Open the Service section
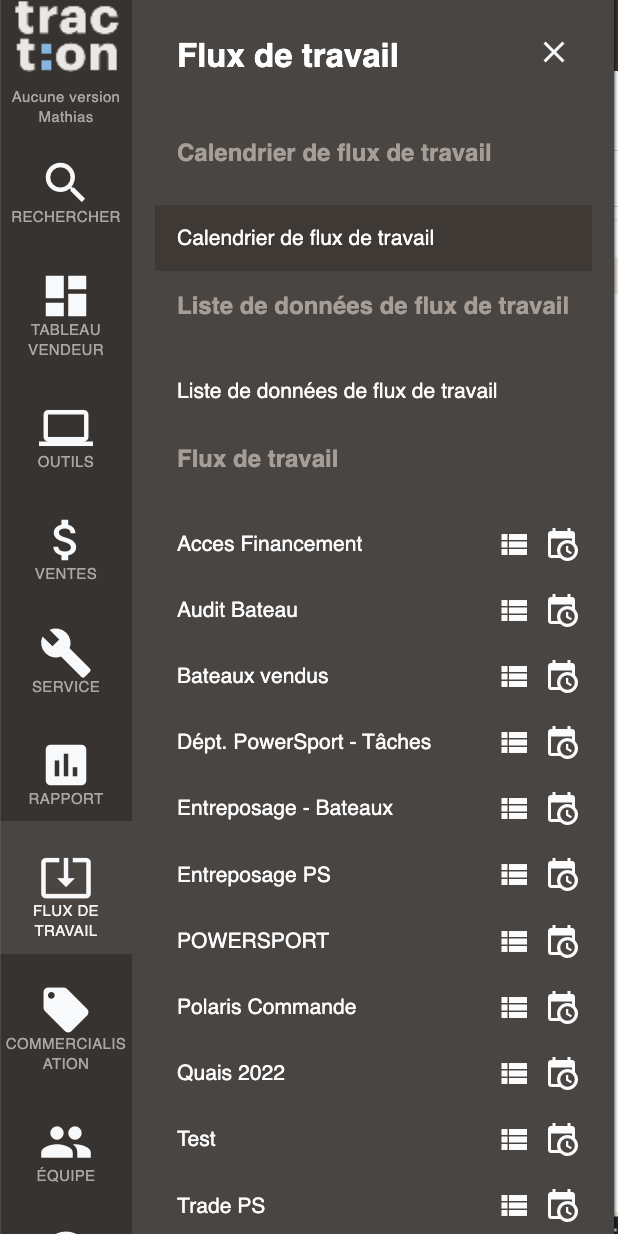618x1234 pixels. [66, 662]
